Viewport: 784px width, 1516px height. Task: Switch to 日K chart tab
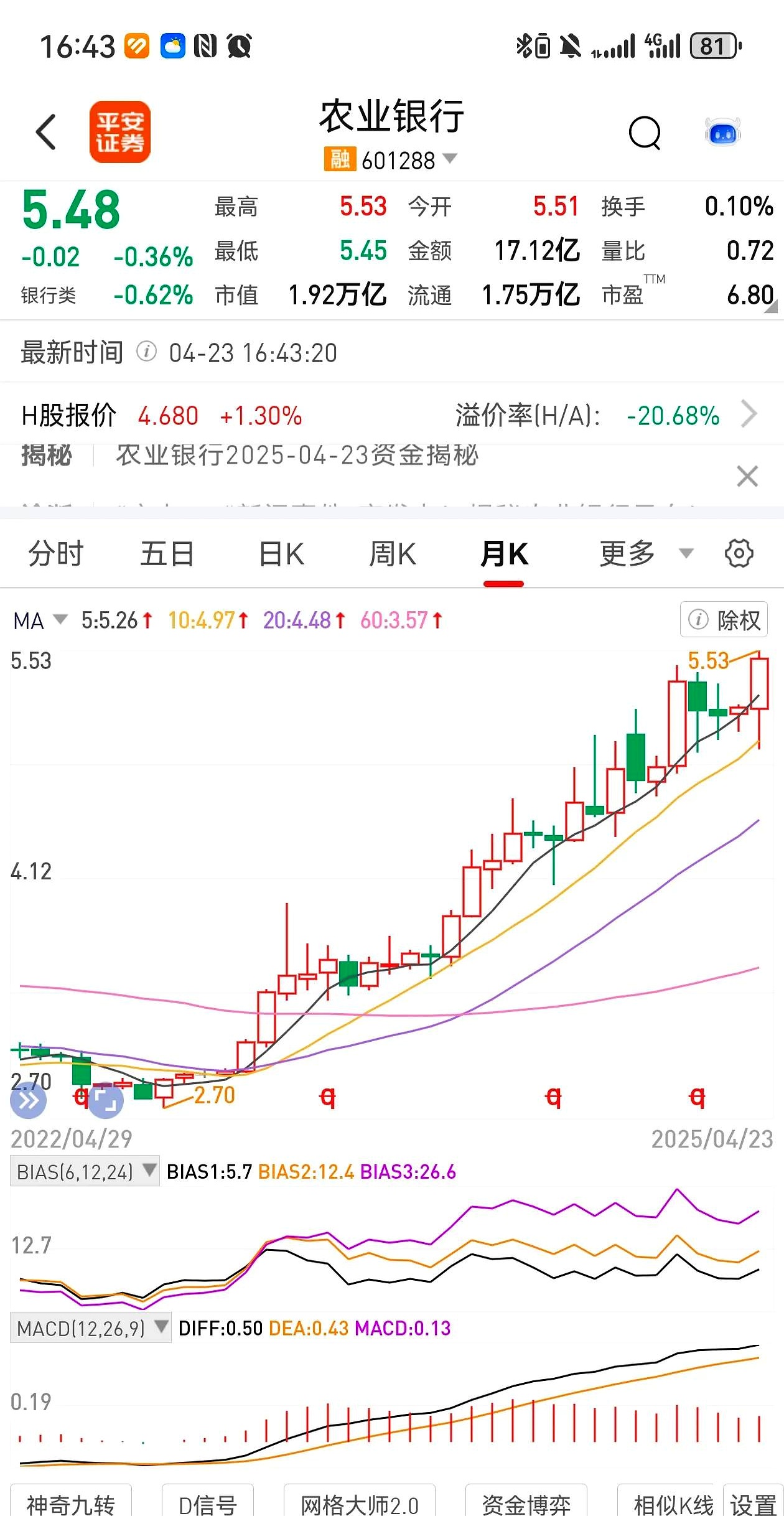[x=281, y=554]
